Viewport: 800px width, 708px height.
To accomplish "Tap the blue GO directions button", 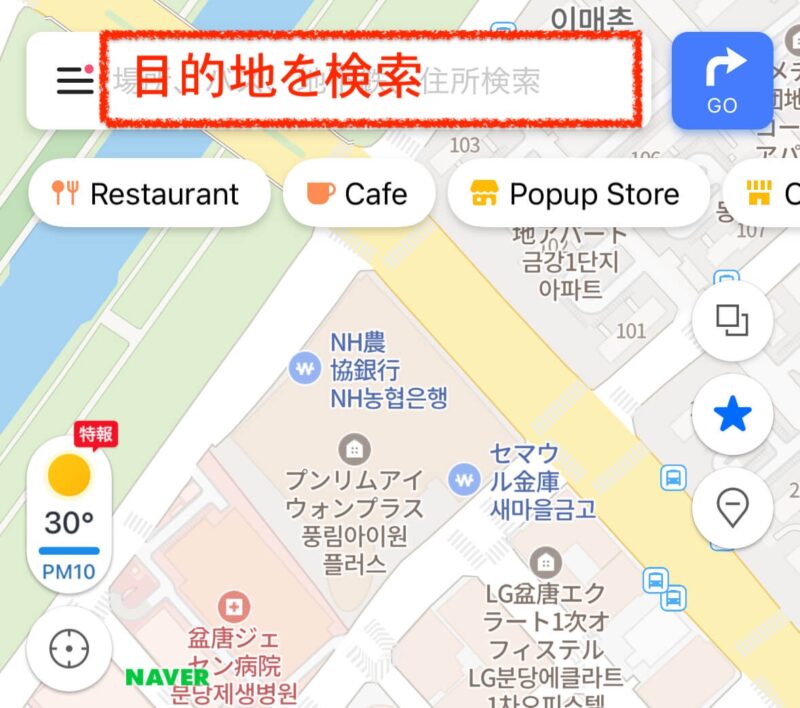I will tap(722, 81).
